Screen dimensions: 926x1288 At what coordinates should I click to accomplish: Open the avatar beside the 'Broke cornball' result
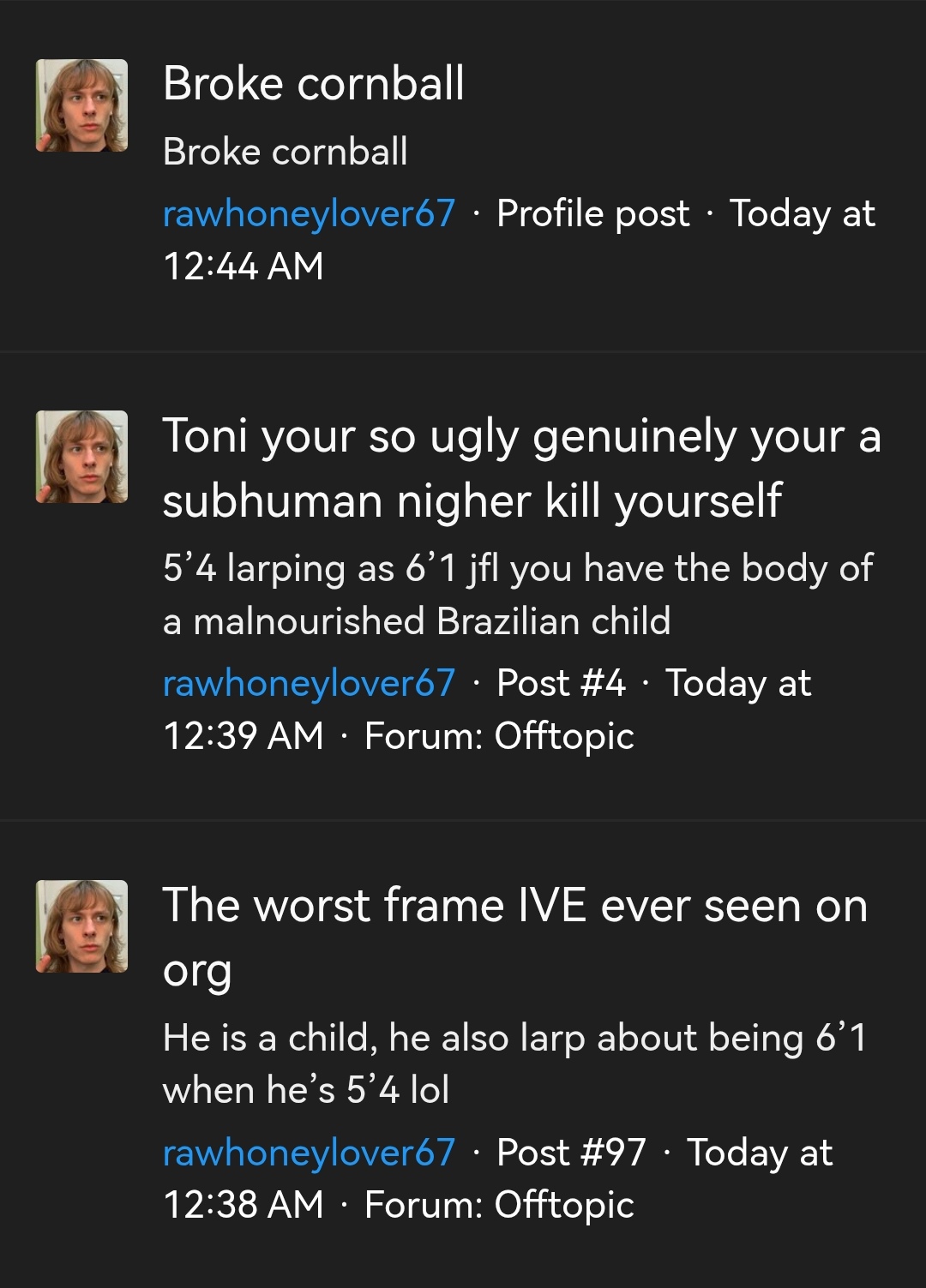[x=81, y=105]
